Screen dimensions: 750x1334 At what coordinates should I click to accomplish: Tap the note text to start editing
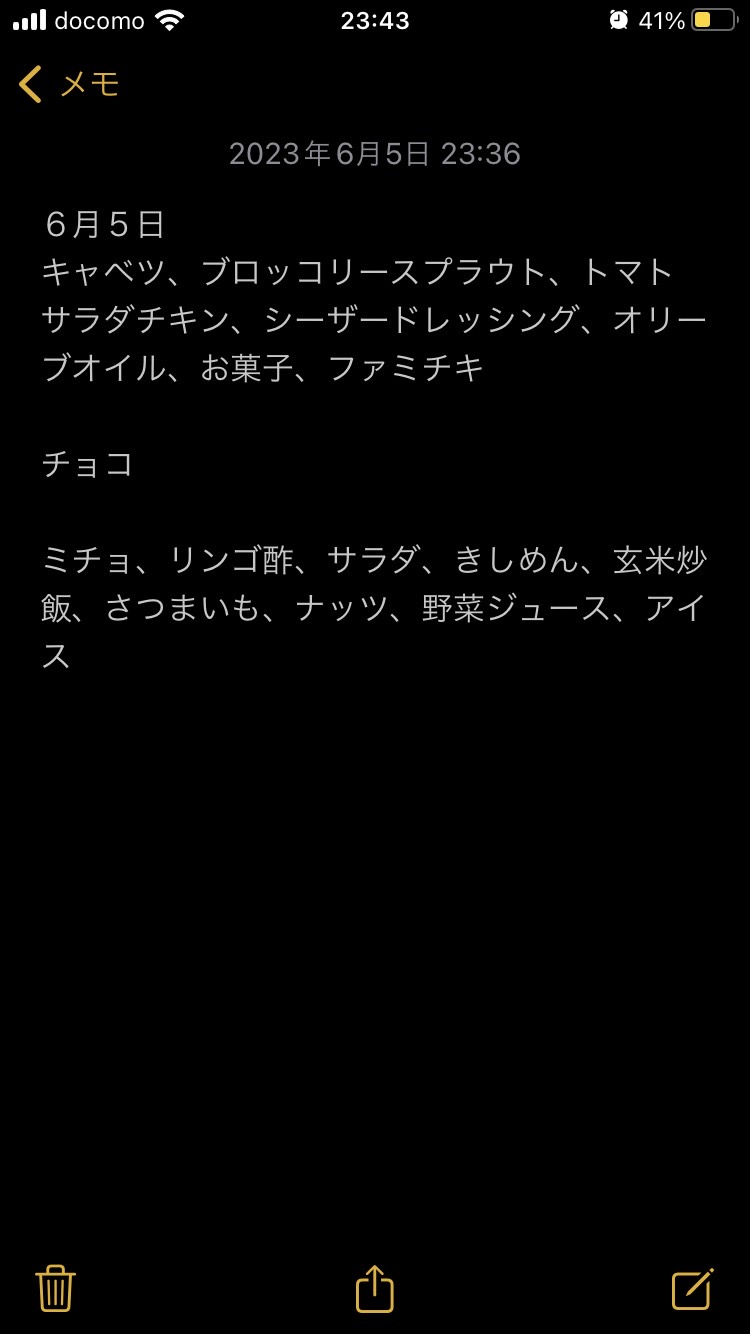(375, 440)
